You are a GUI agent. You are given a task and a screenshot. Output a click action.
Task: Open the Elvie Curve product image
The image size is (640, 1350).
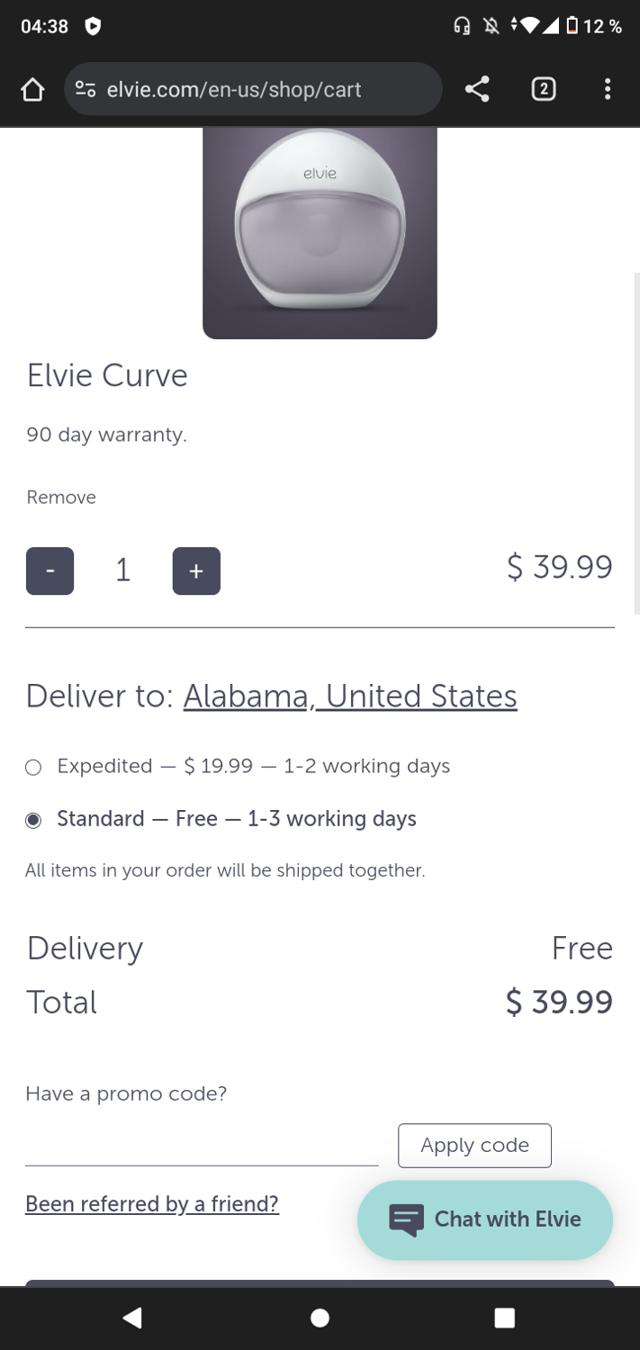point(319,232)
